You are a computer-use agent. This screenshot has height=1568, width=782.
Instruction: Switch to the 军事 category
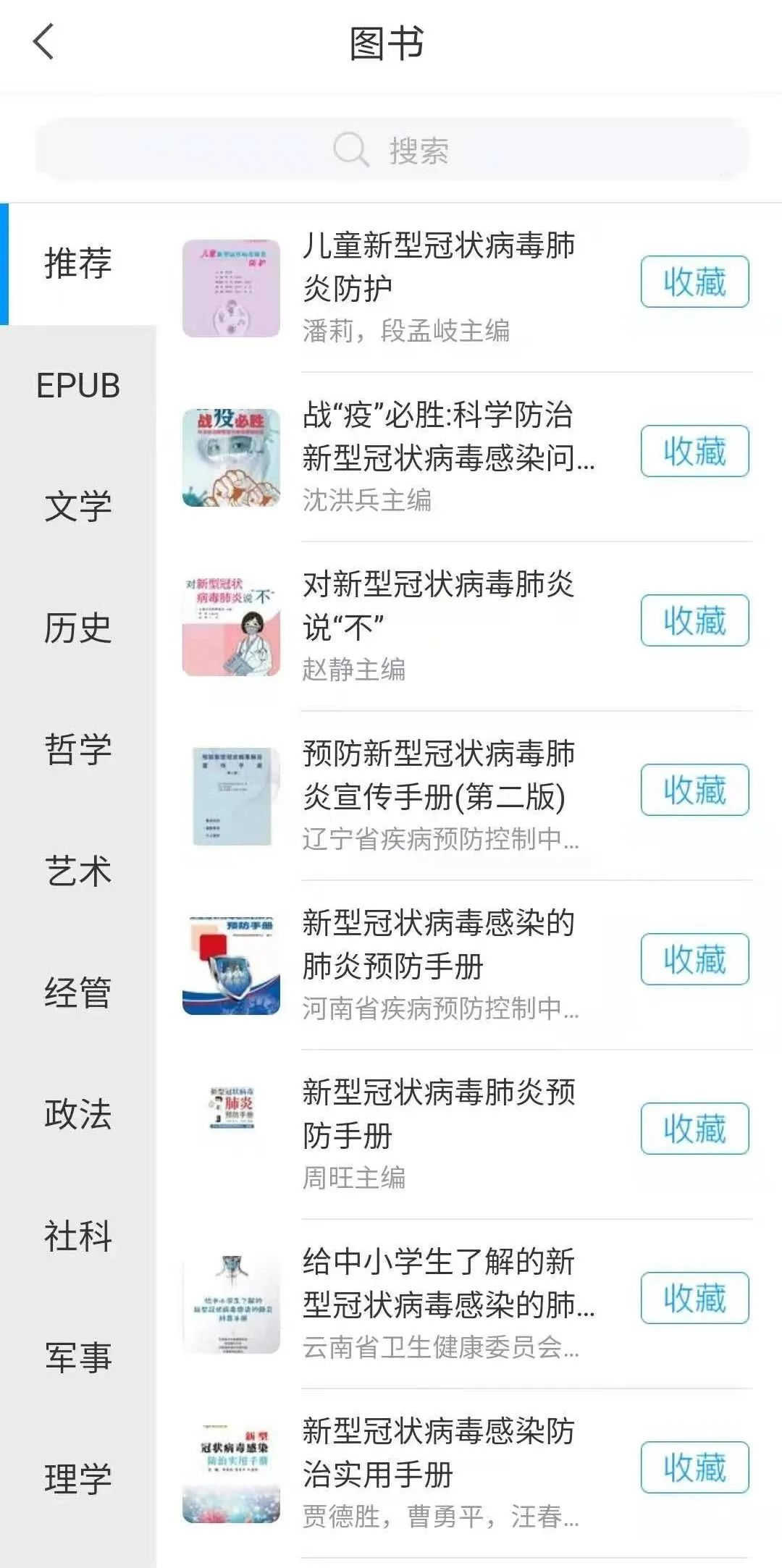pyautogui.click(x=78, y=1357)
